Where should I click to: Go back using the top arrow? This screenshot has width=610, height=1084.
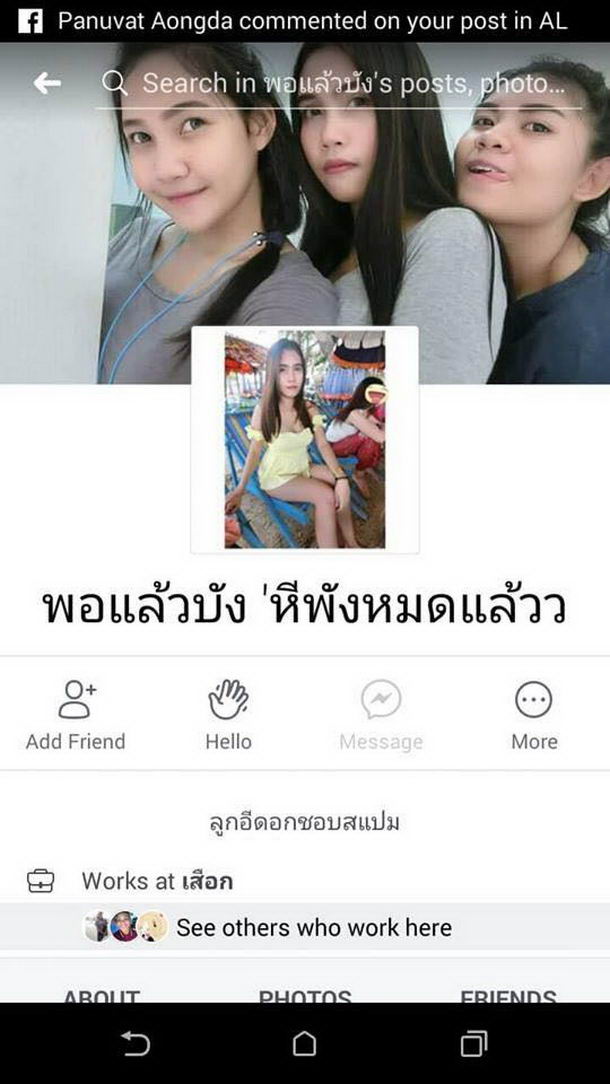tap(47, 84)
